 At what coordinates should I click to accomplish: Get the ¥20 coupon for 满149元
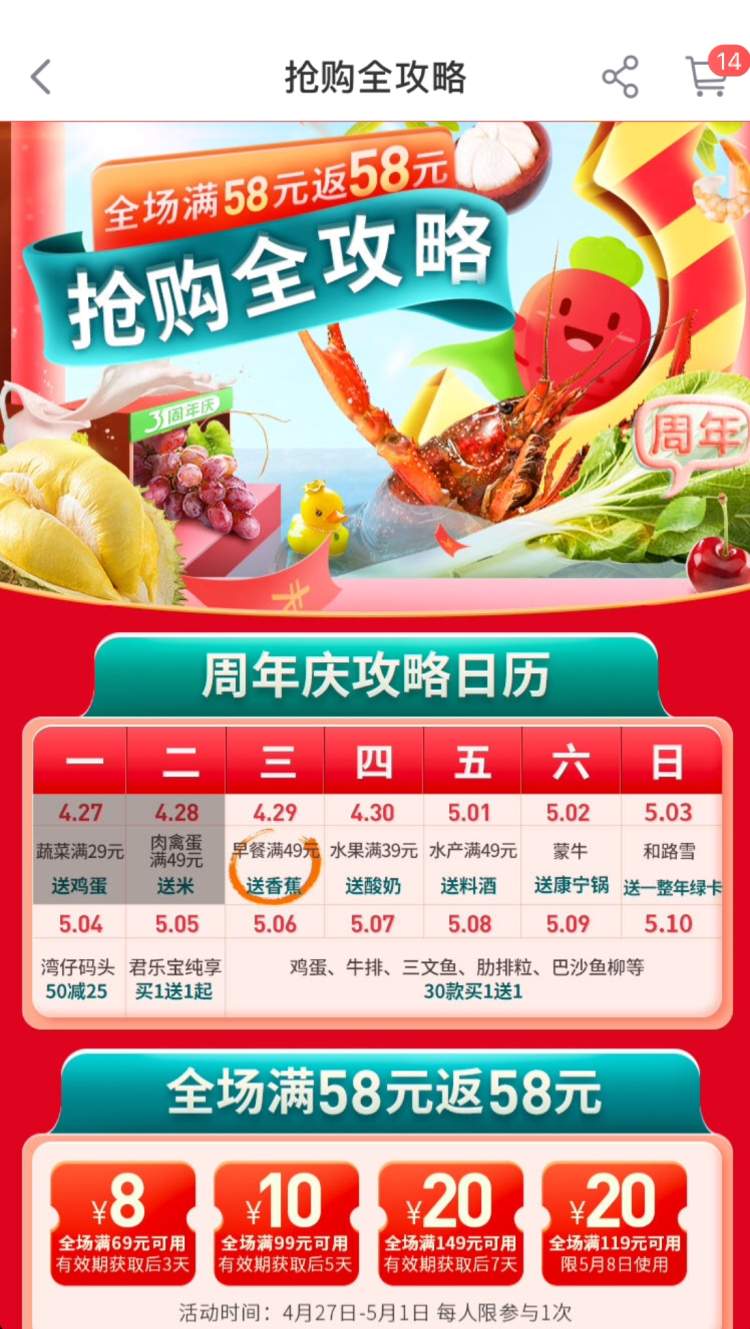(450, 1222)
